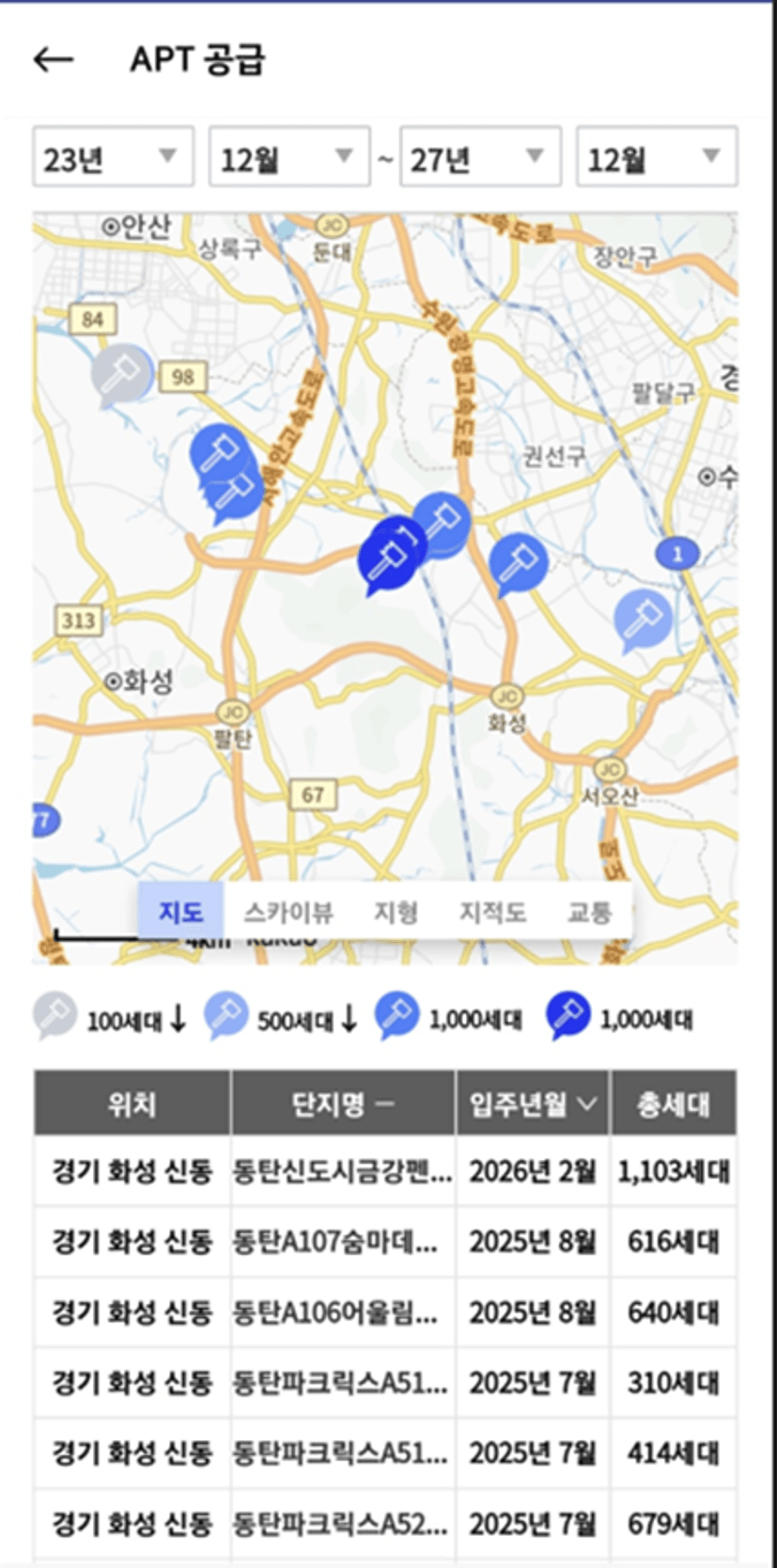Tap the gray marker near route 98
Image resolution: width=777 pixels, height=1568 pixels.
[121, 375]
